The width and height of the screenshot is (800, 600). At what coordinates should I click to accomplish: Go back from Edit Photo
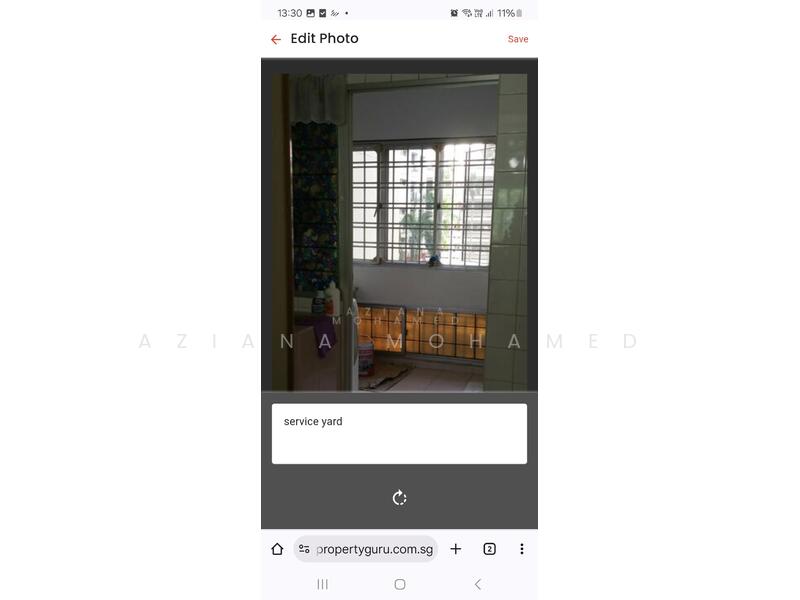coord(276,39)
